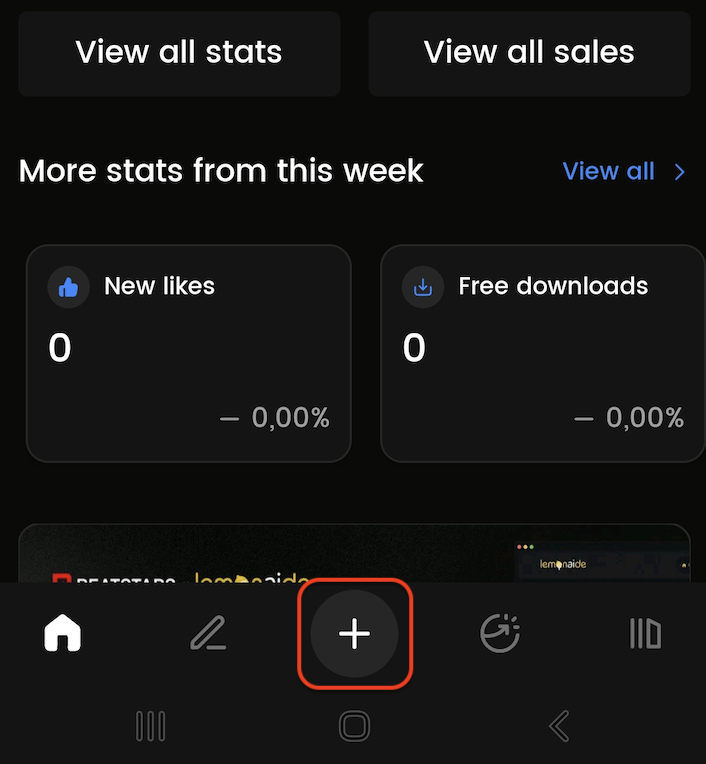
Task: Open the New likes stat card
Action: click(x=189, y=353)
